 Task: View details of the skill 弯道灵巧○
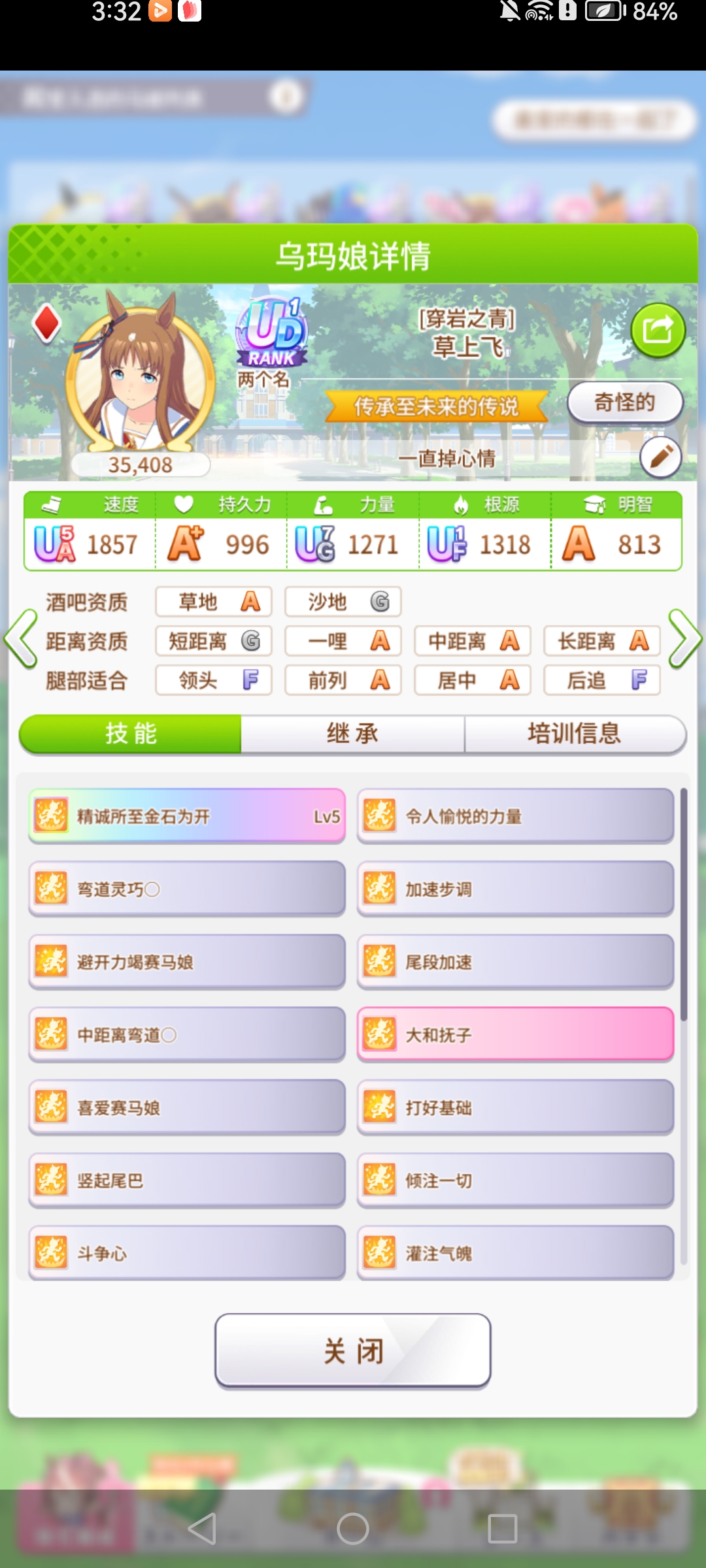(x=187, y=889)
